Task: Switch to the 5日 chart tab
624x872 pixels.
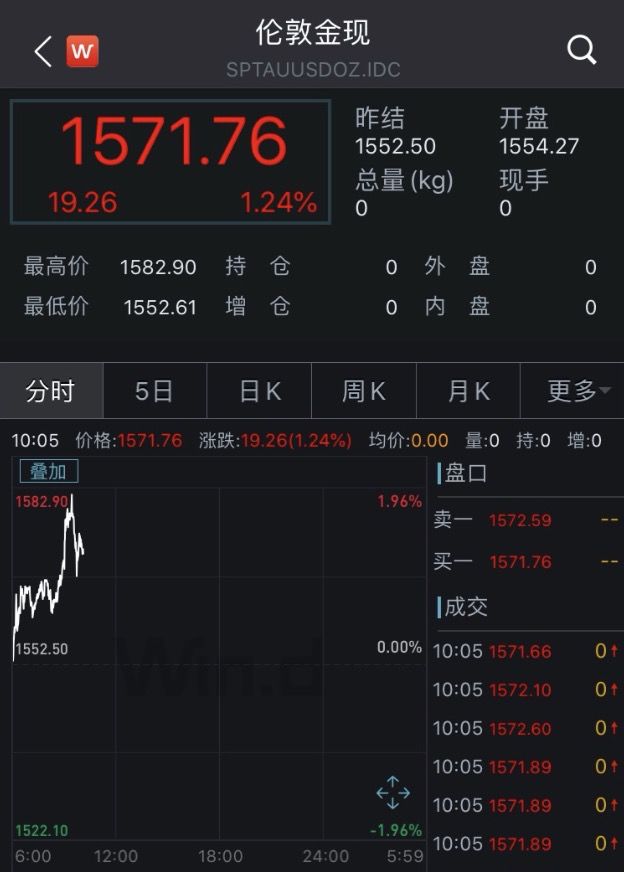Action: click(155, 391)
